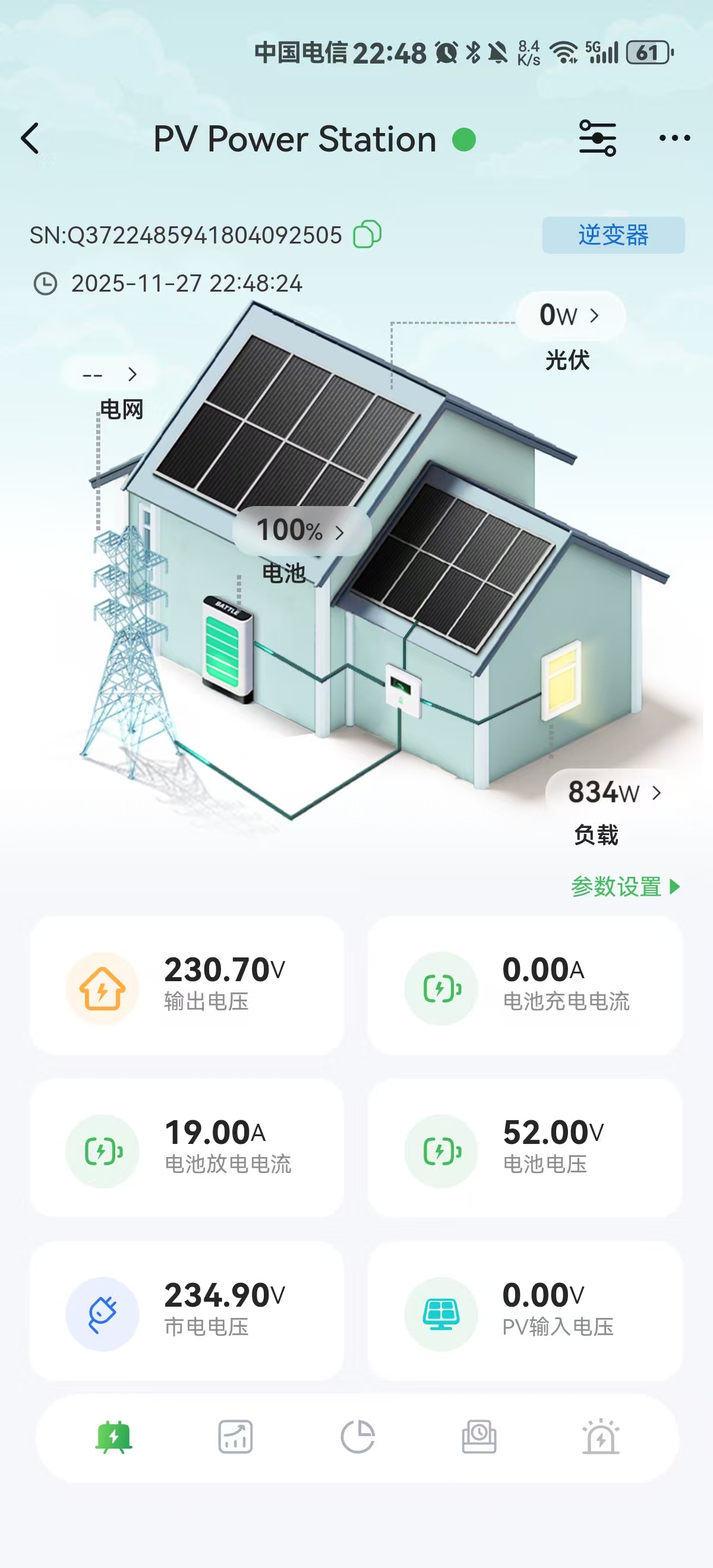Open the alarm tab
This screenshot has height=1568, width=713.
click(x=601, y=1438)
